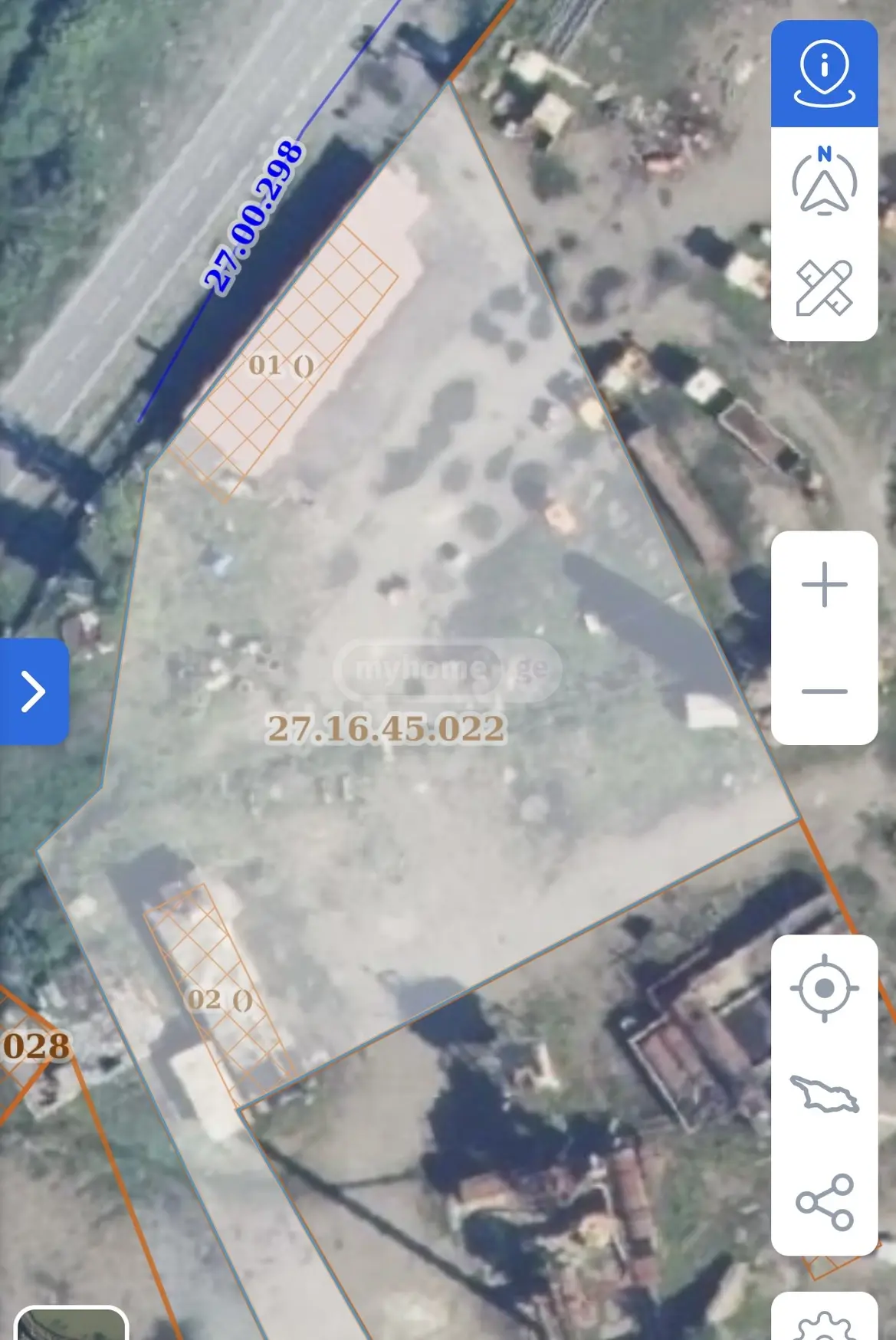Expand the side panel arrow
Viewport: 896px width, 1340px height.
pyautogui.click(x=34, y=691)
